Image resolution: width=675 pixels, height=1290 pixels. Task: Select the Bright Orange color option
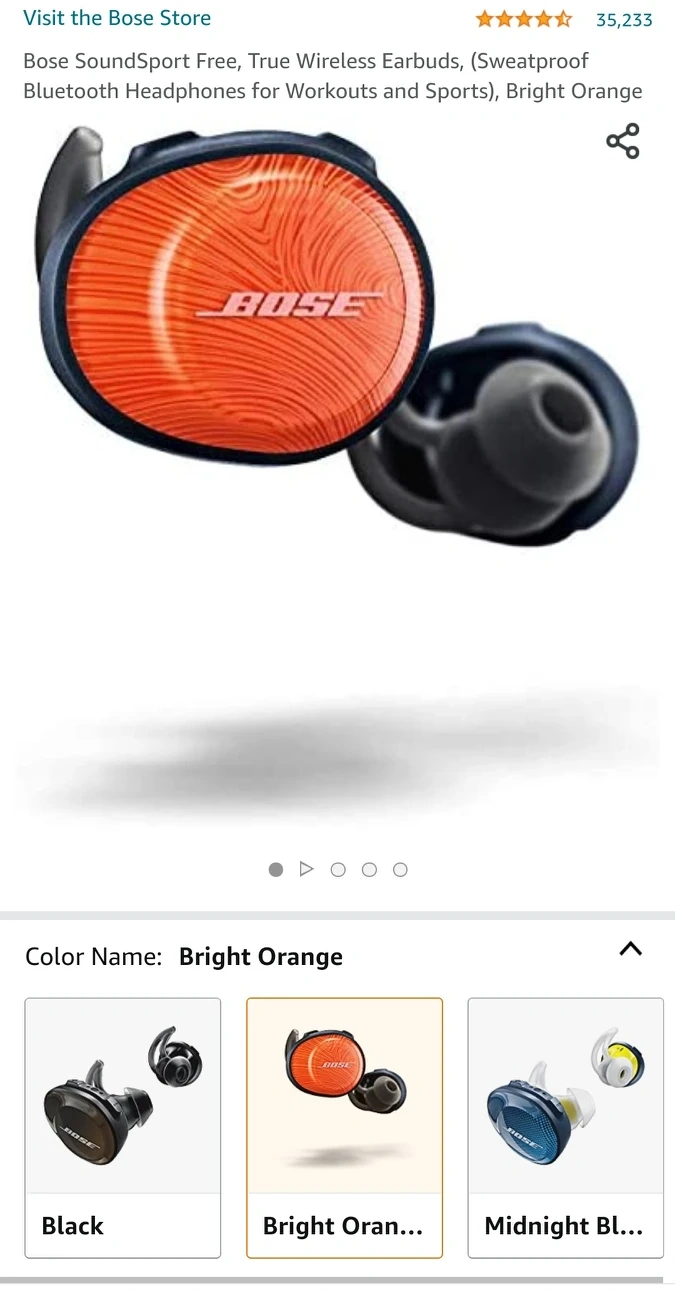pyautogui.click(x=344, y=1127)
